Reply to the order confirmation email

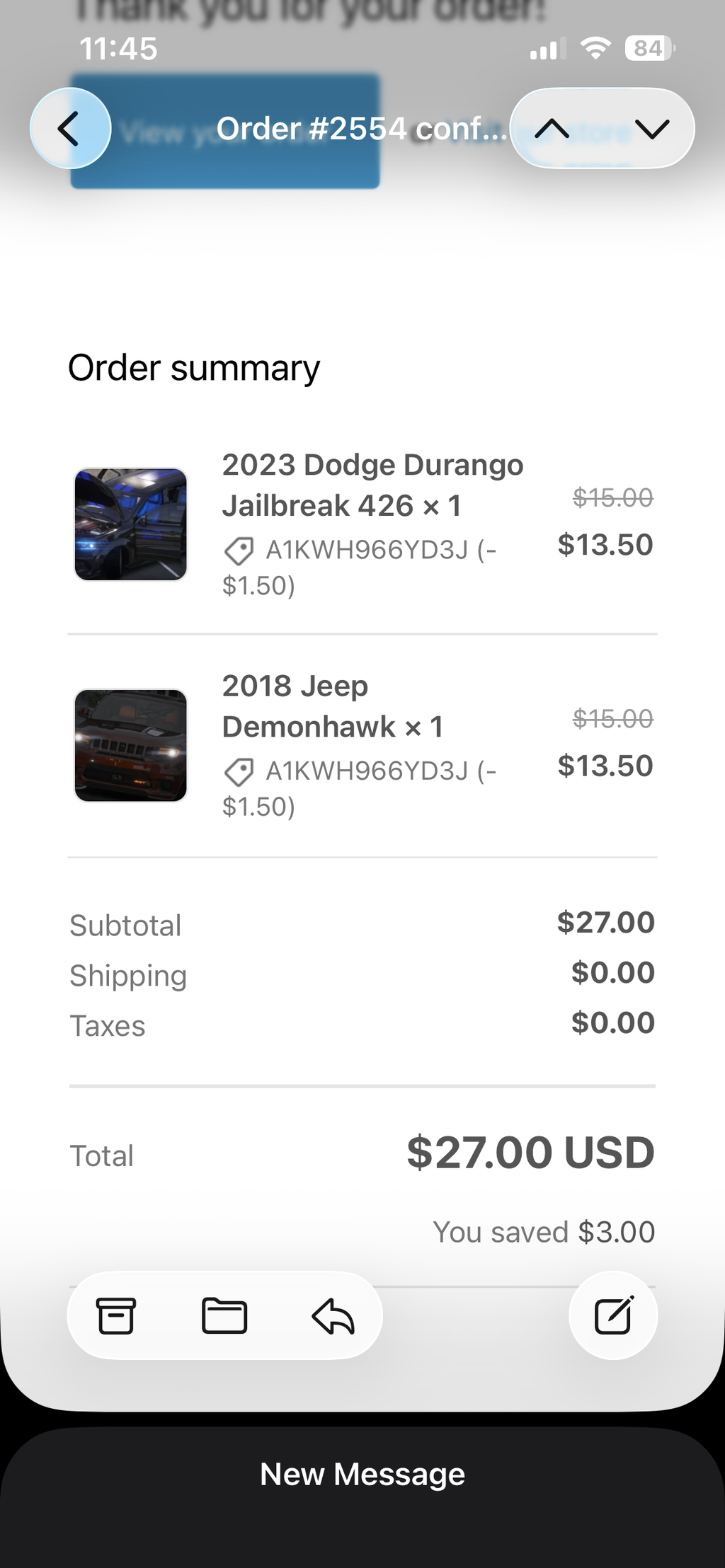pyautogui.click(x=333, y=1316)
